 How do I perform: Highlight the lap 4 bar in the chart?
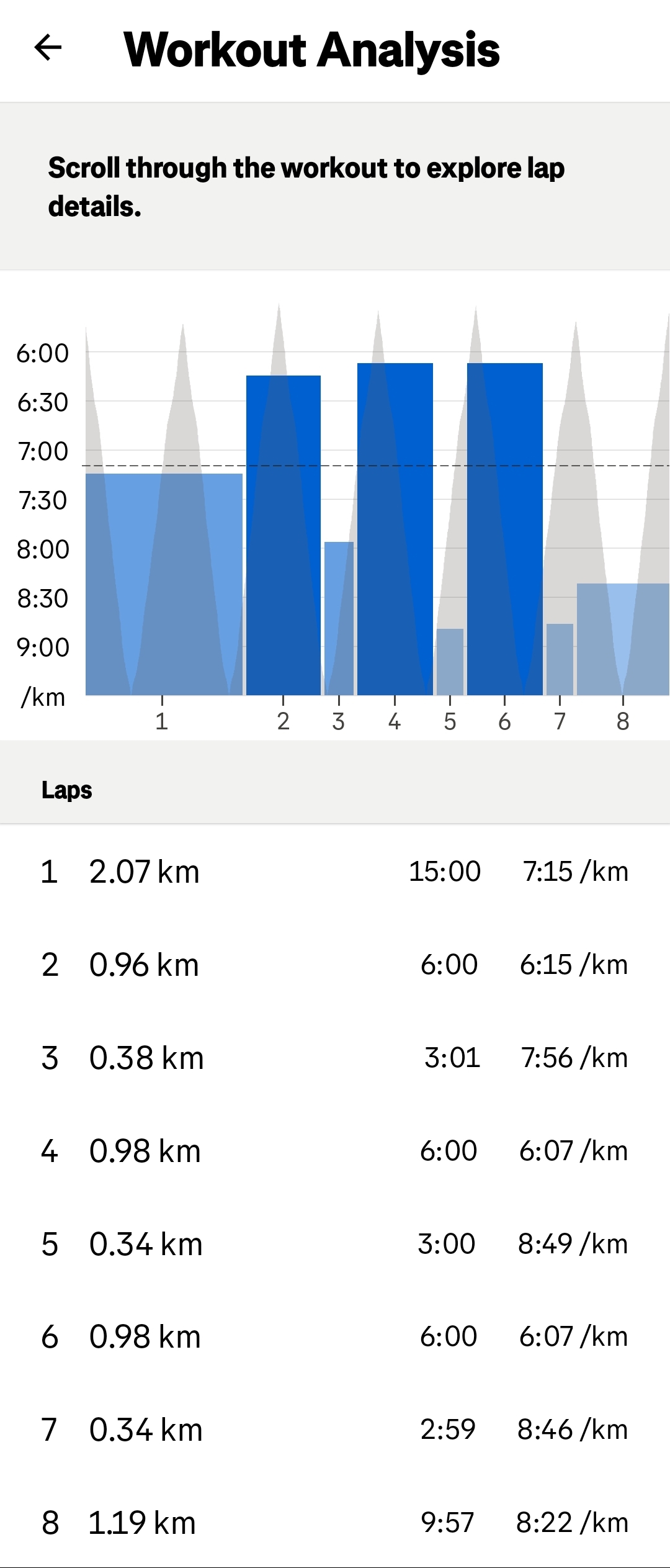(x=395, y=528)
